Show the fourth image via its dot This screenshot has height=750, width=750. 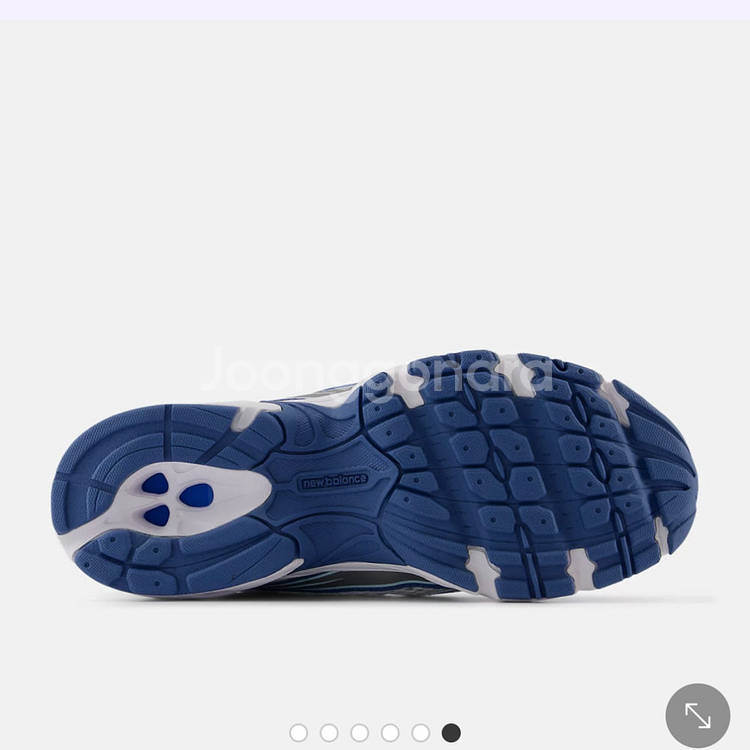390,733
